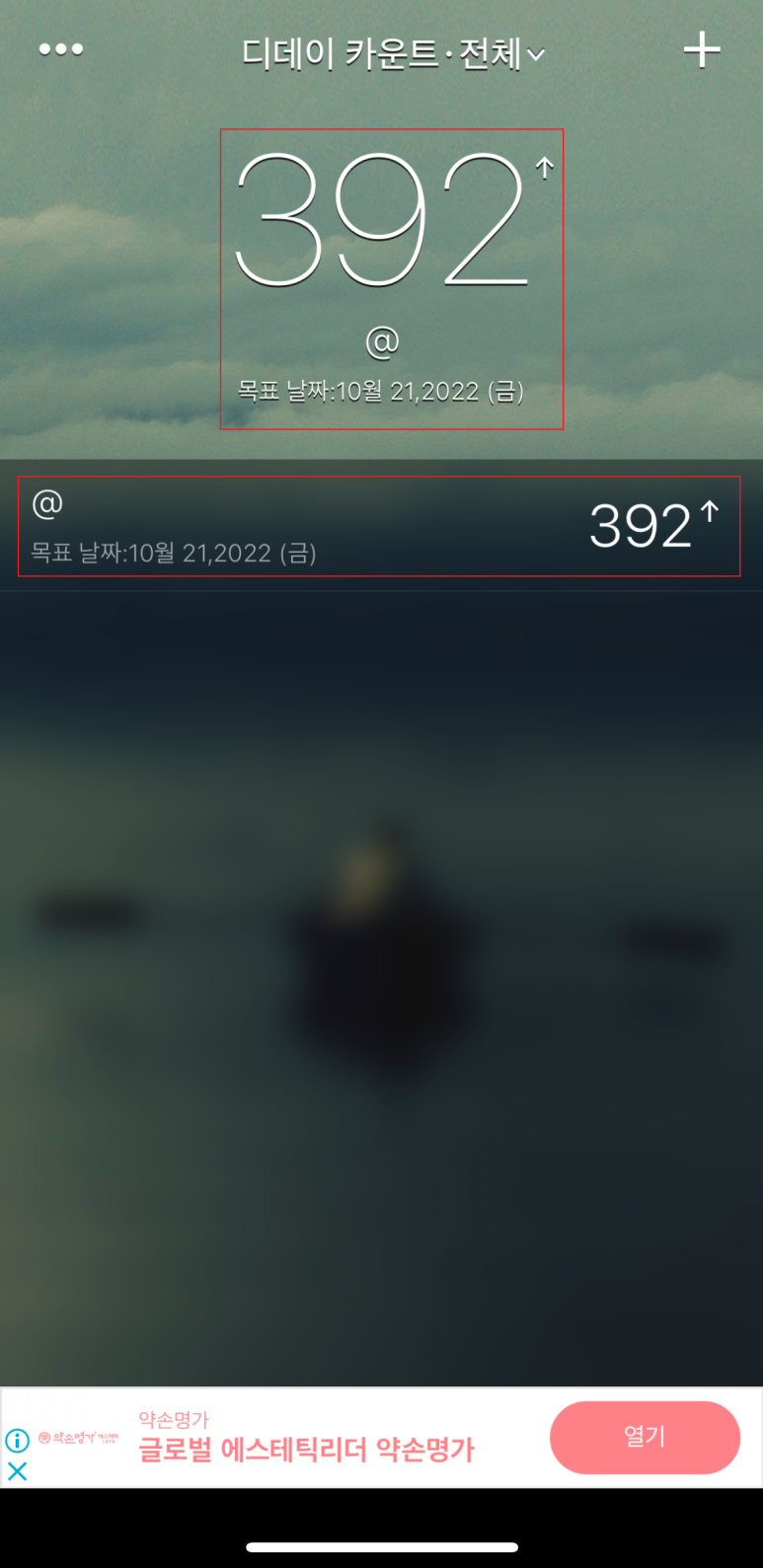The height and width of the screenshot is (1568, 763).
Task: Open the @ list entry dated 10월 21,2022
Action: 379,526
